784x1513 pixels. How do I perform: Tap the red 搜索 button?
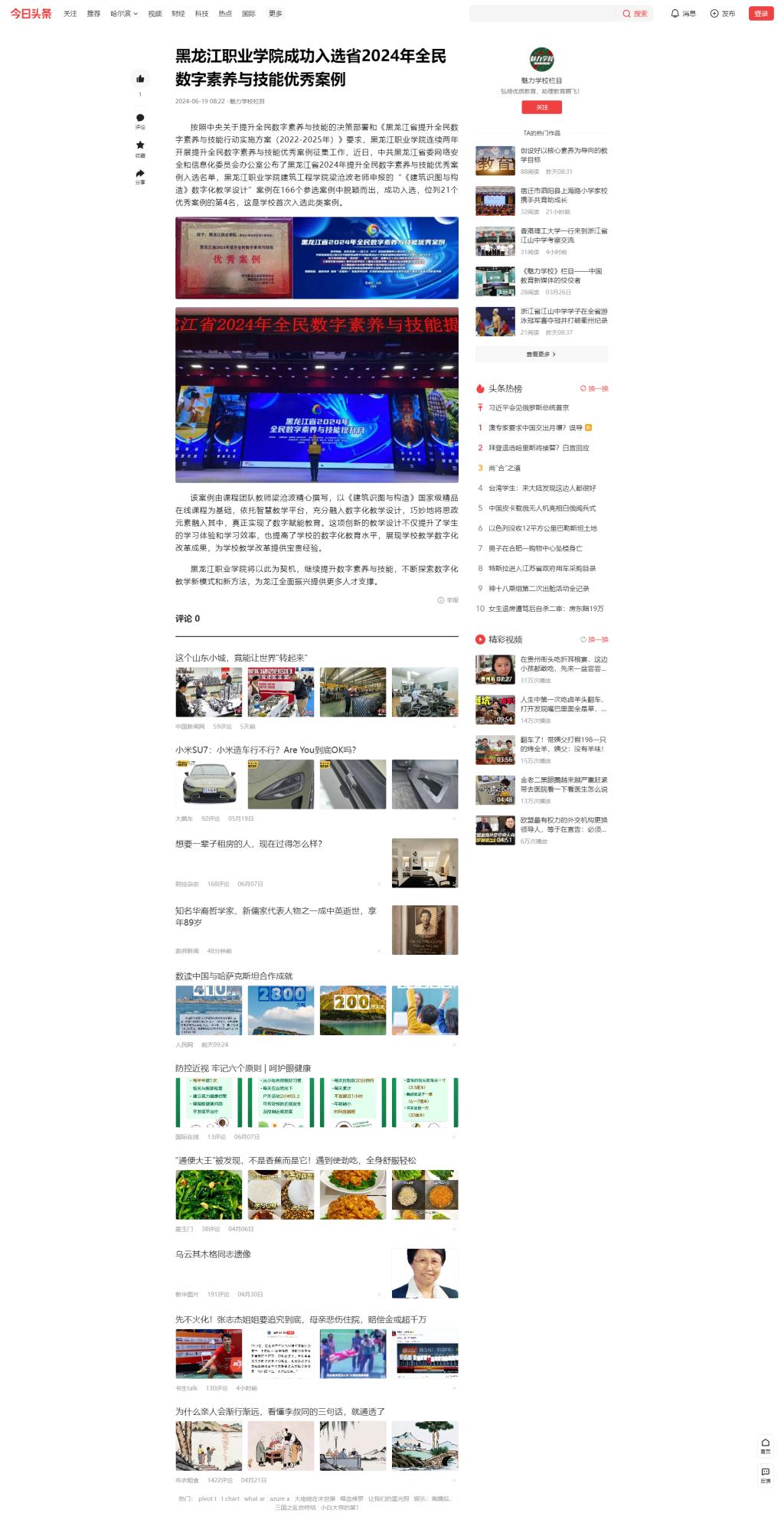click(x=635, y=14)
